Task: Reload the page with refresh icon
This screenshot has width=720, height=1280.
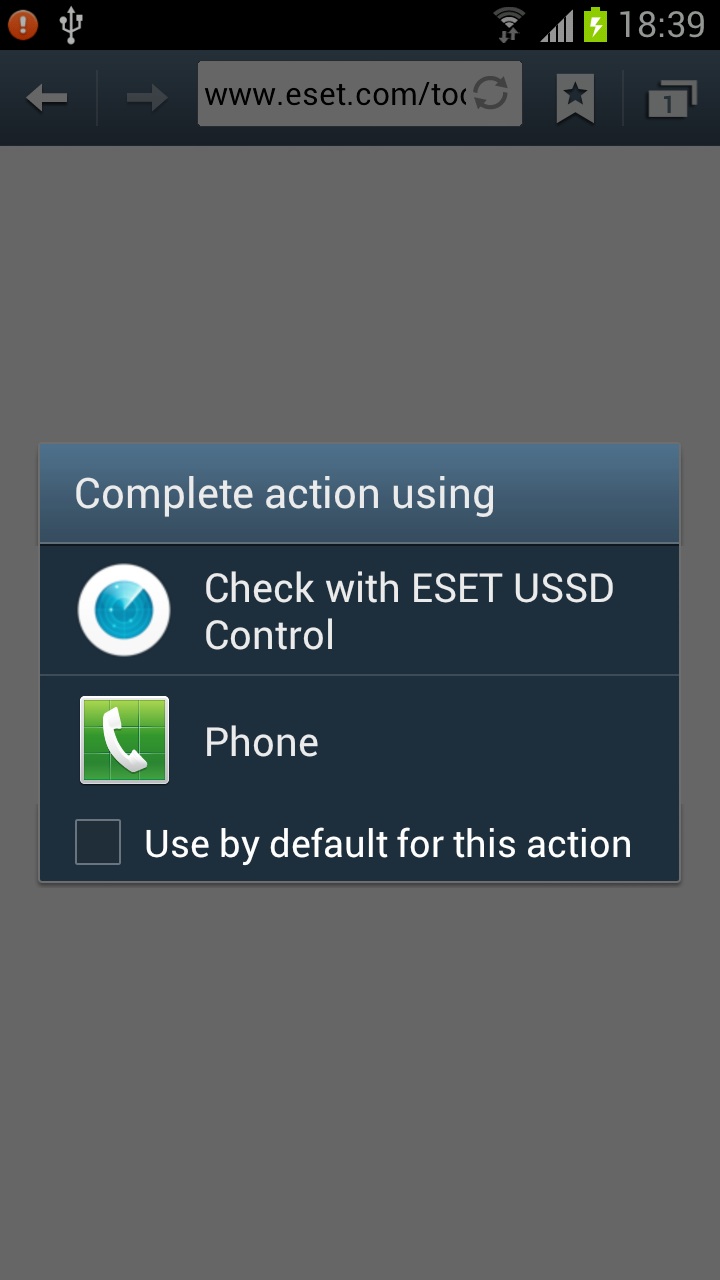Action: pos(491,95)
